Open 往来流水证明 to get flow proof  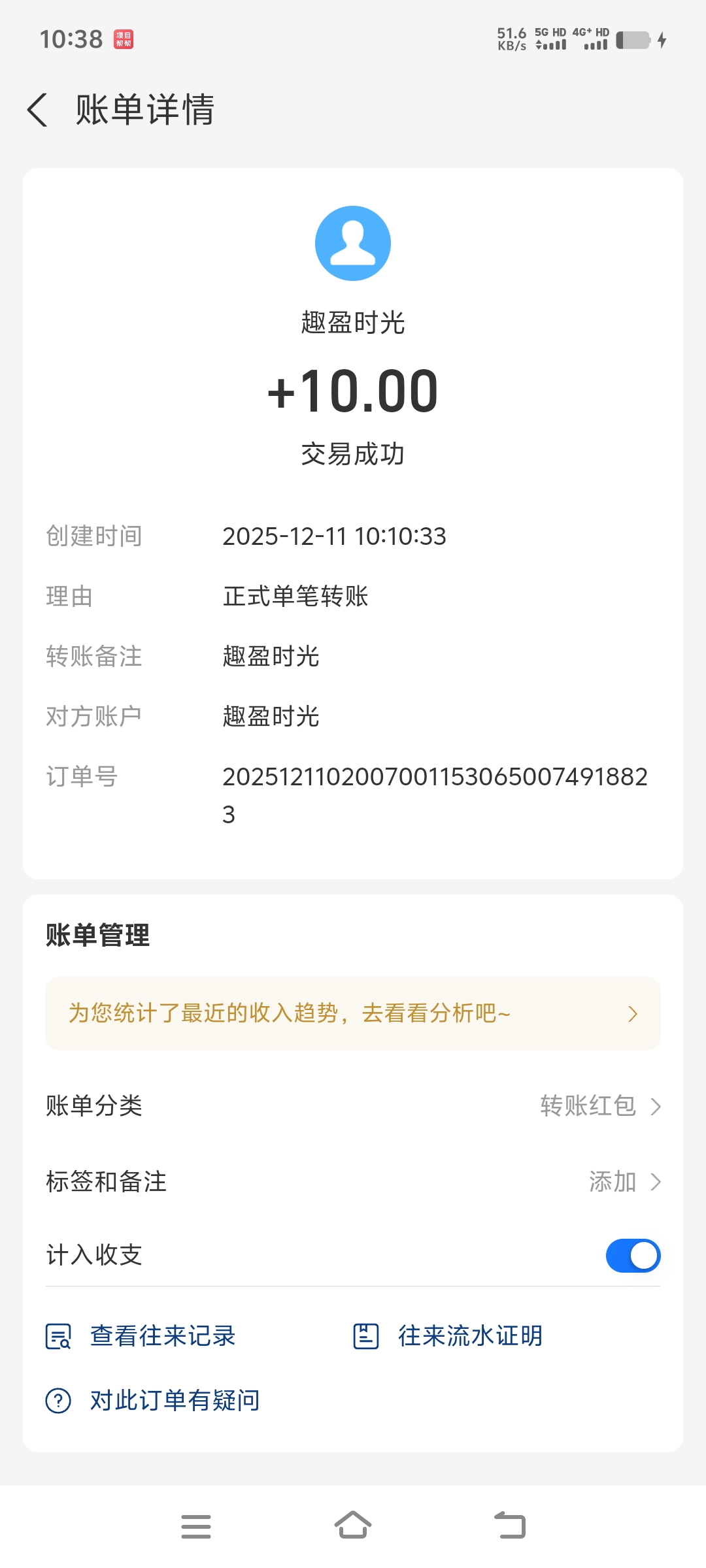click(x=469, y=1337)
